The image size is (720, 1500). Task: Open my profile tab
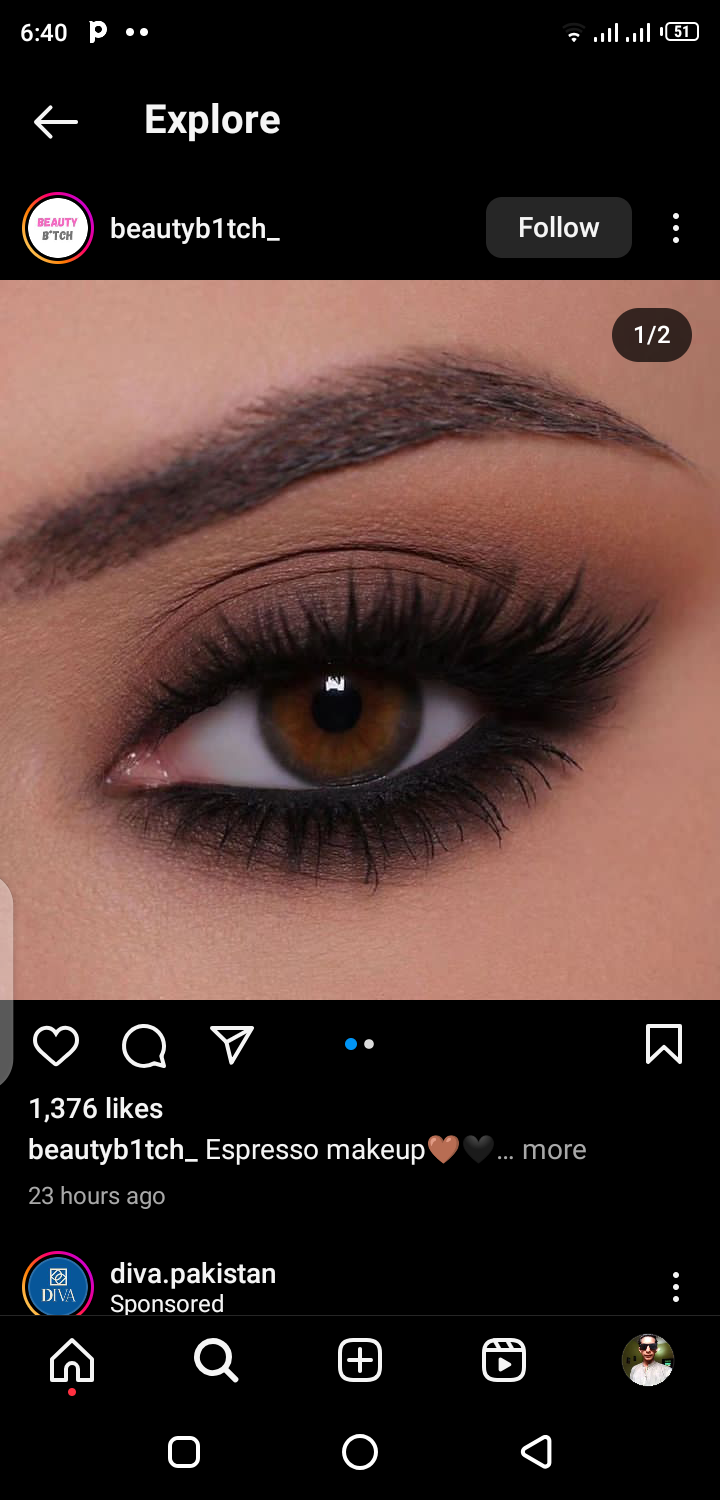[648, 1361]
